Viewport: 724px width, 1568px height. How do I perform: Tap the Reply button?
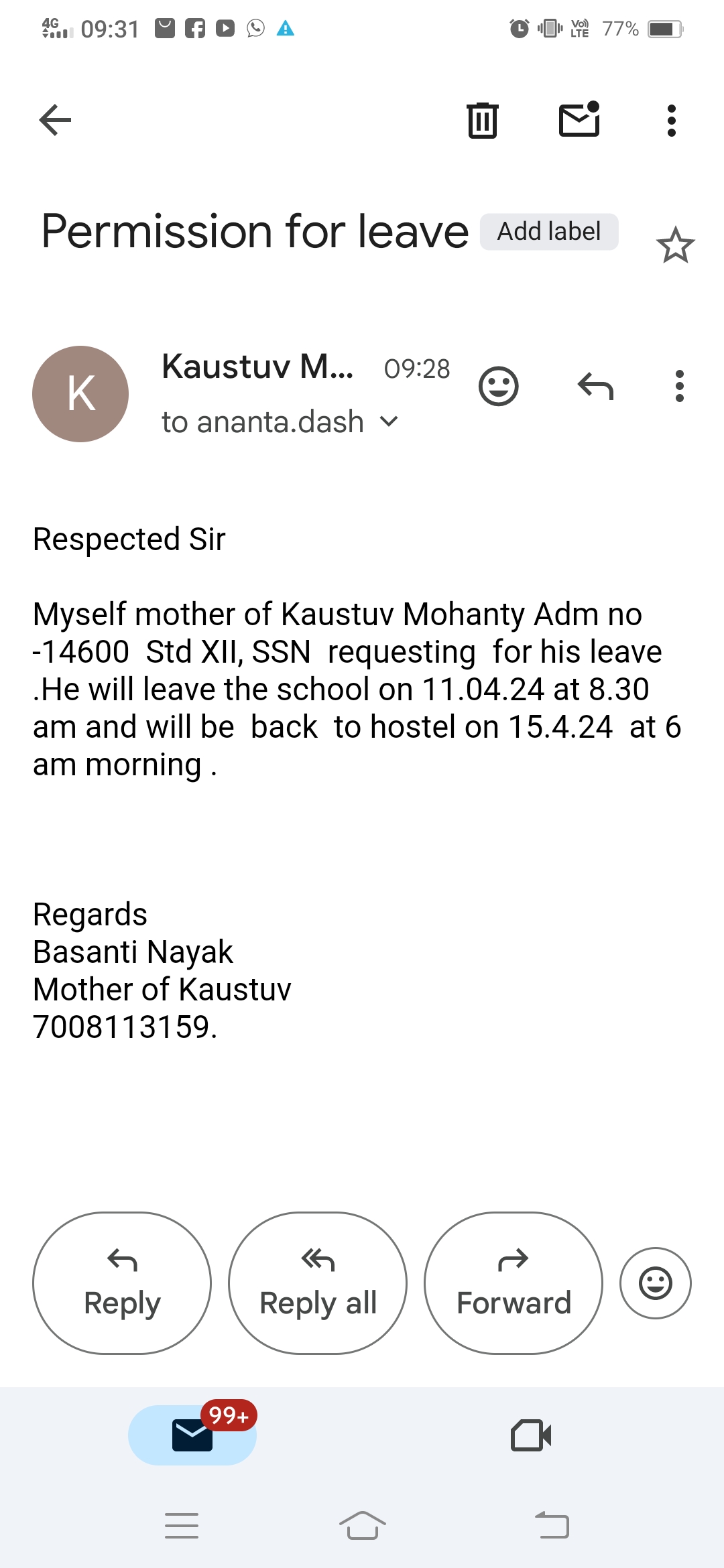(x=122, y=1283)
